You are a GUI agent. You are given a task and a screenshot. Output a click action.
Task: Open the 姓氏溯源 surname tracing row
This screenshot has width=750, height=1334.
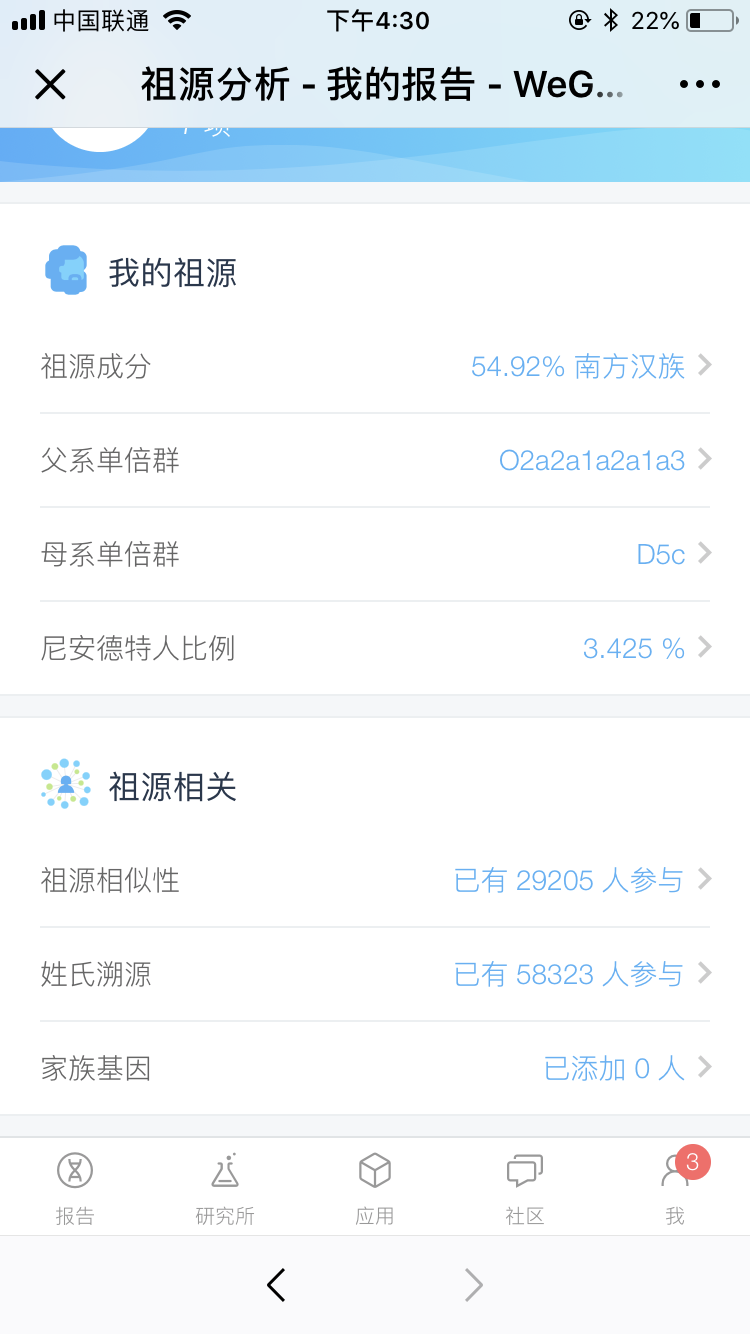coord(375,974)
